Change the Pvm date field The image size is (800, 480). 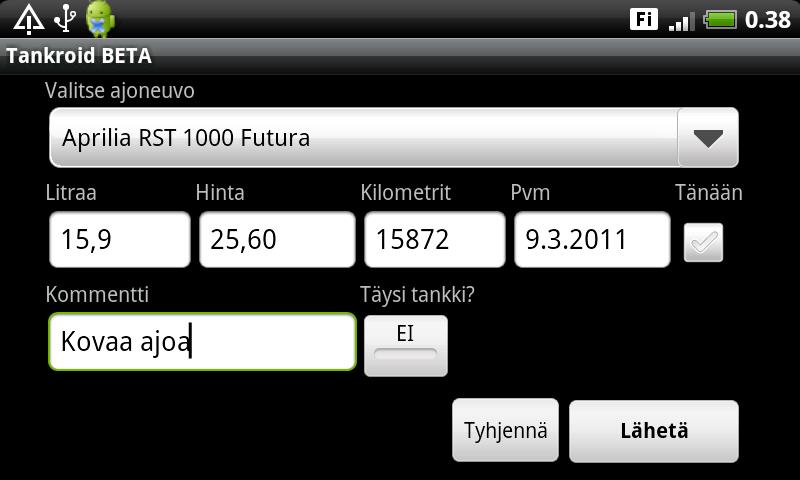pyautogui.click(x=591, y=240)
